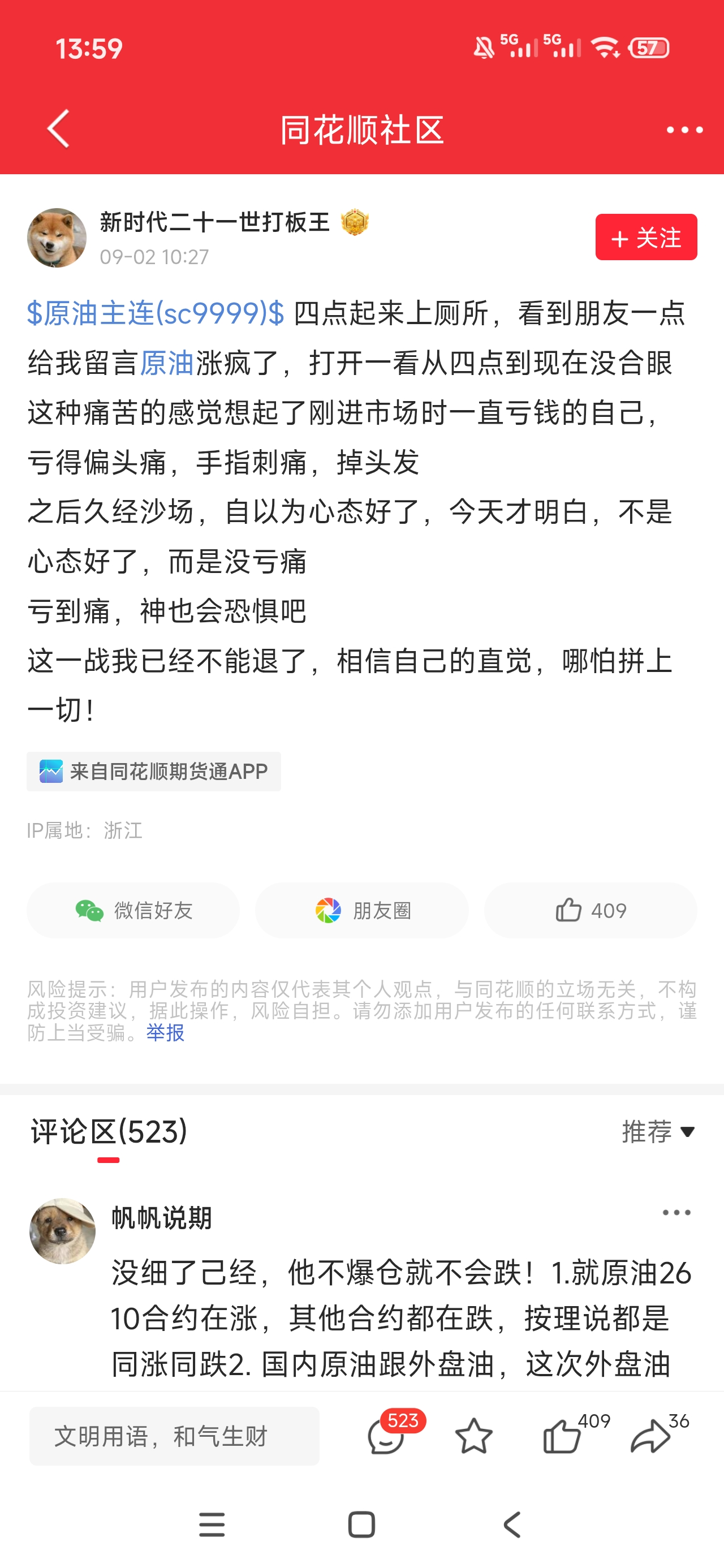Favorite the post with the star icon
Screen dimensions: 724x1568
click(x=474, y=1437)
